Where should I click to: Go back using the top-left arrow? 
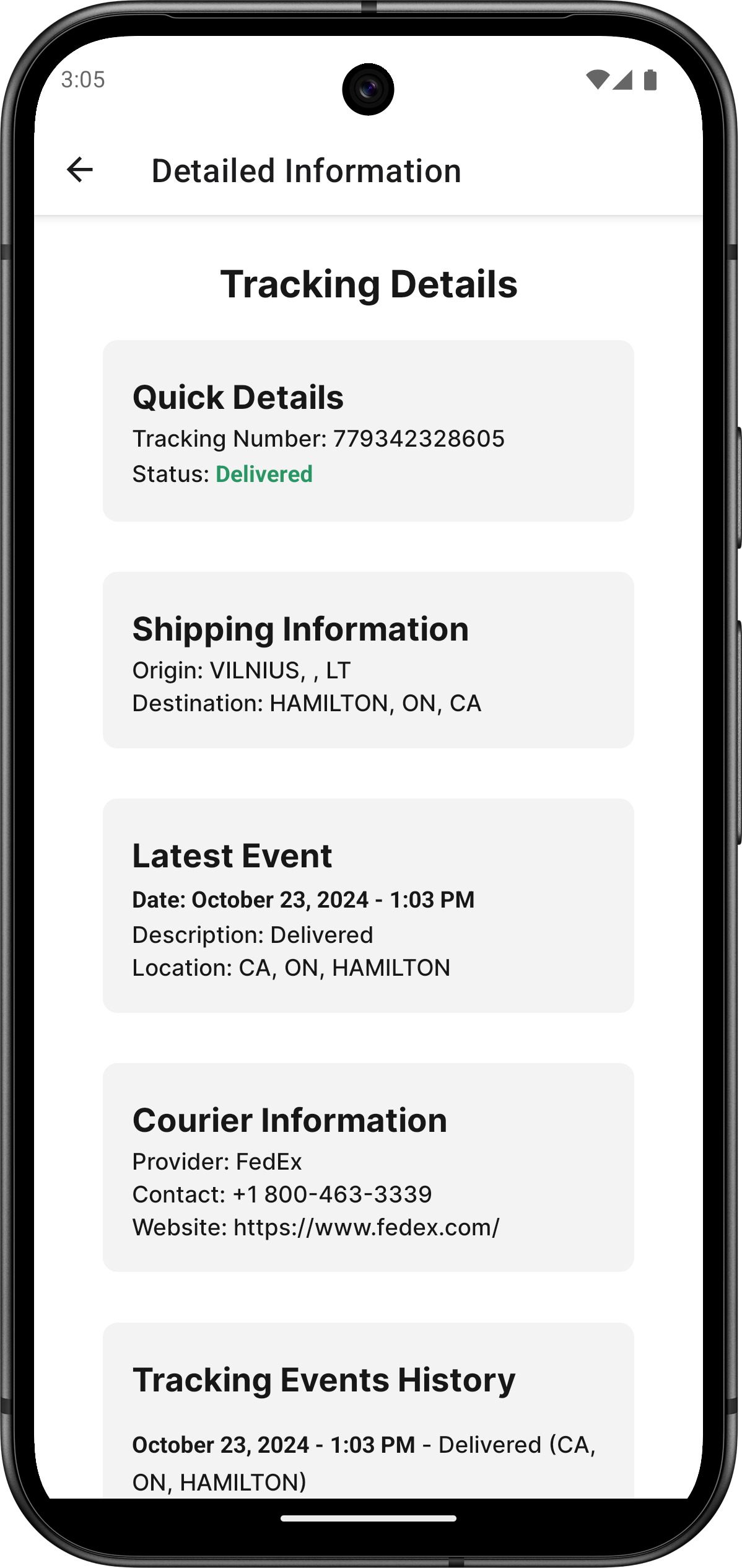[x=80, y=170]
